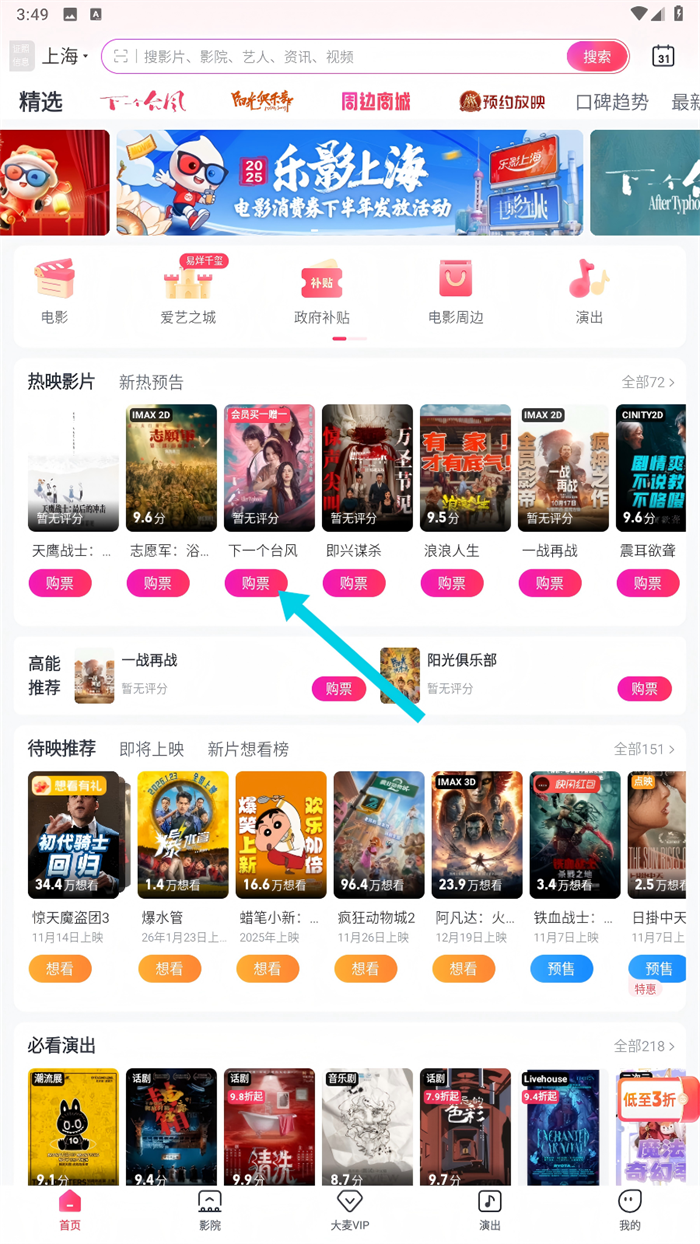This screenshot has height=1244, width=700.
Task: Switch to 新热预告 tab
Action: (151, 382)
